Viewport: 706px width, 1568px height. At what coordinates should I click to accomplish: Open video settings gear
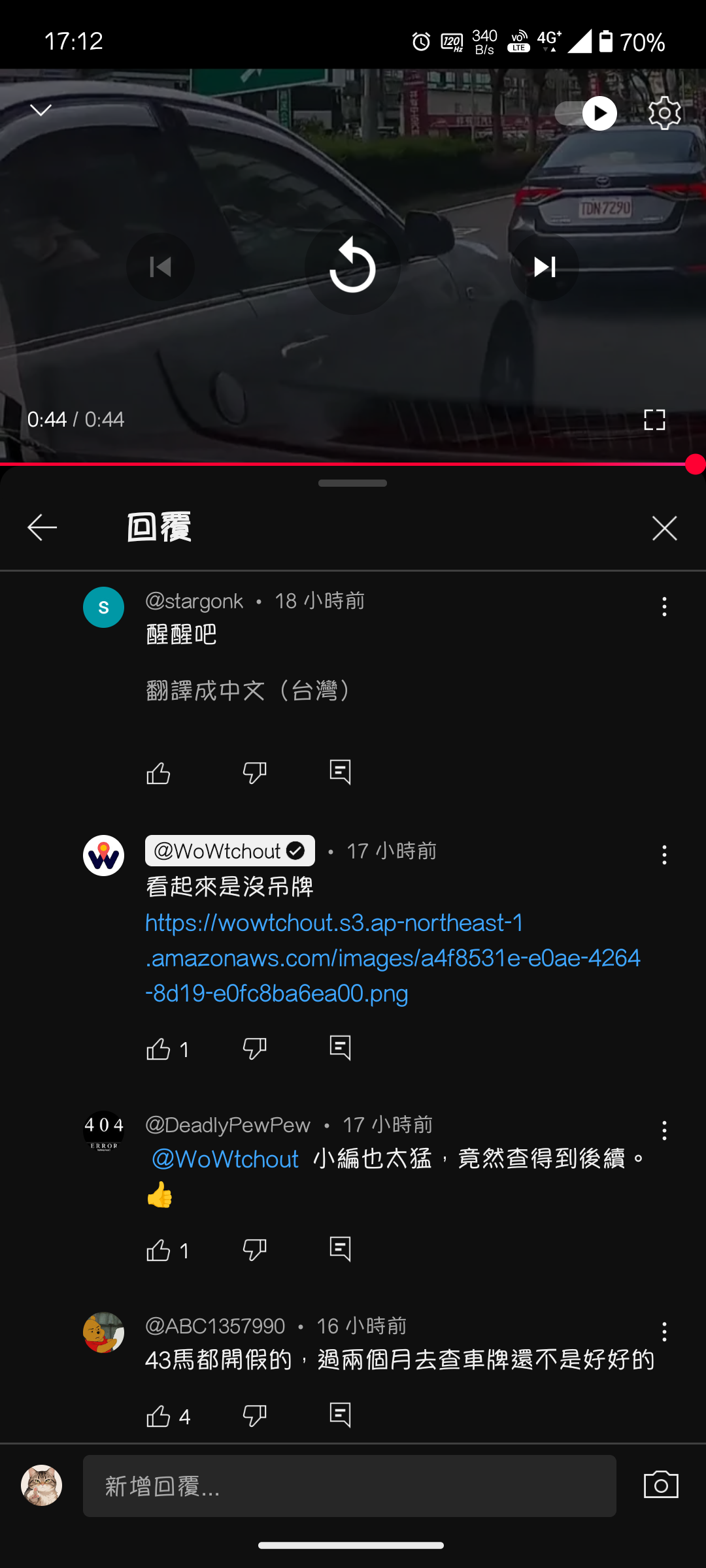(x=664, y=113)
